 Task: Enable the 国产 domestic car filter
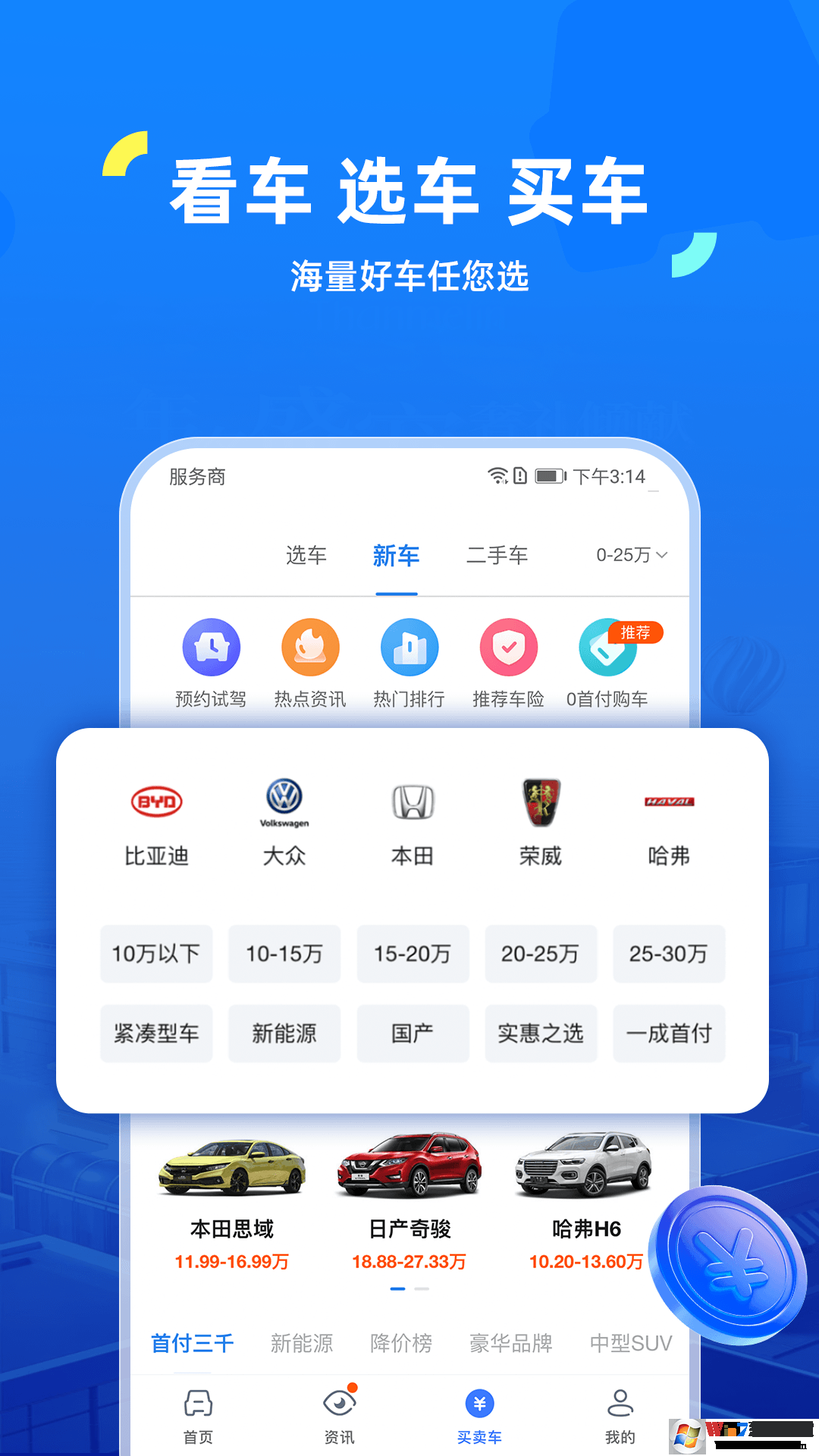tap(413, 1033)
